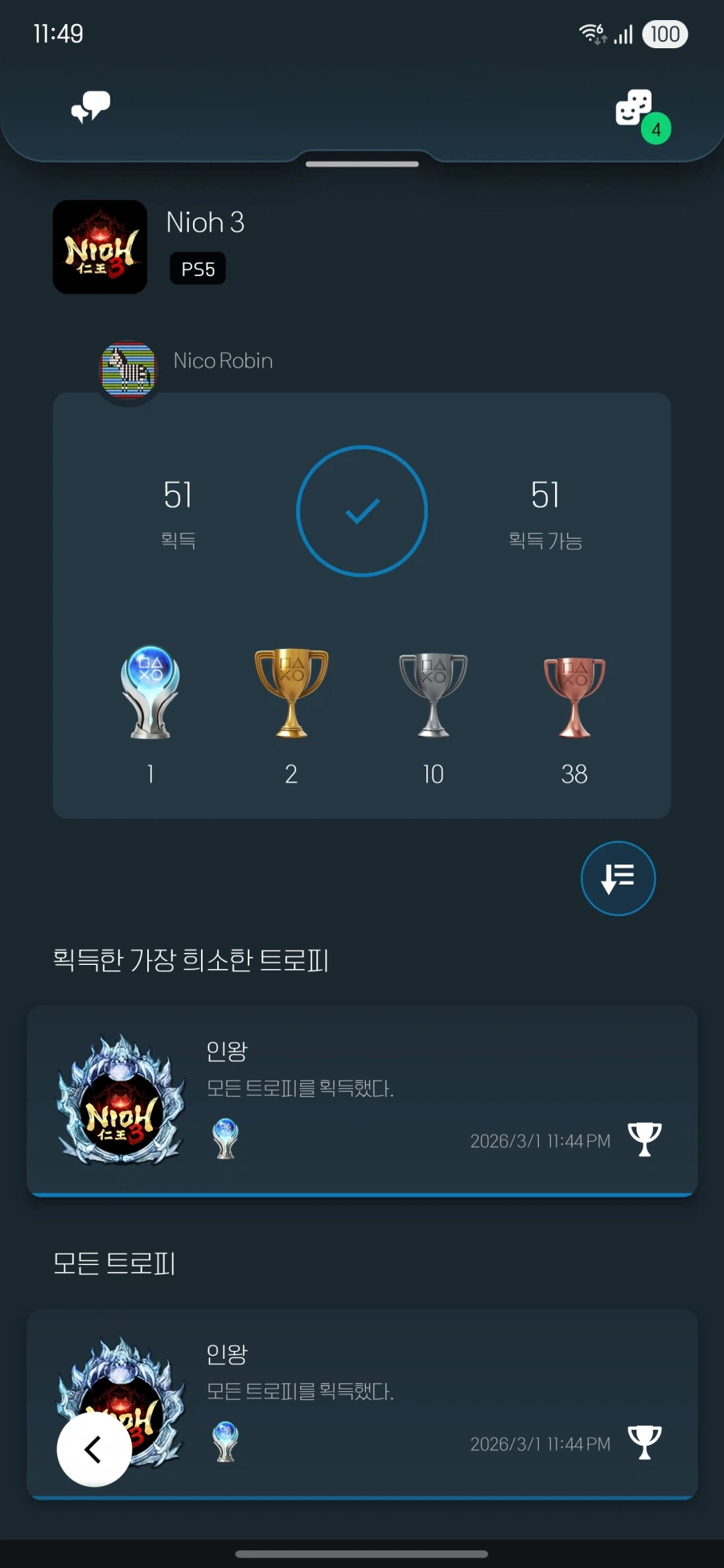Tap the Nioh 3 game icon
724x1568 pixels.
click(99, 248)
